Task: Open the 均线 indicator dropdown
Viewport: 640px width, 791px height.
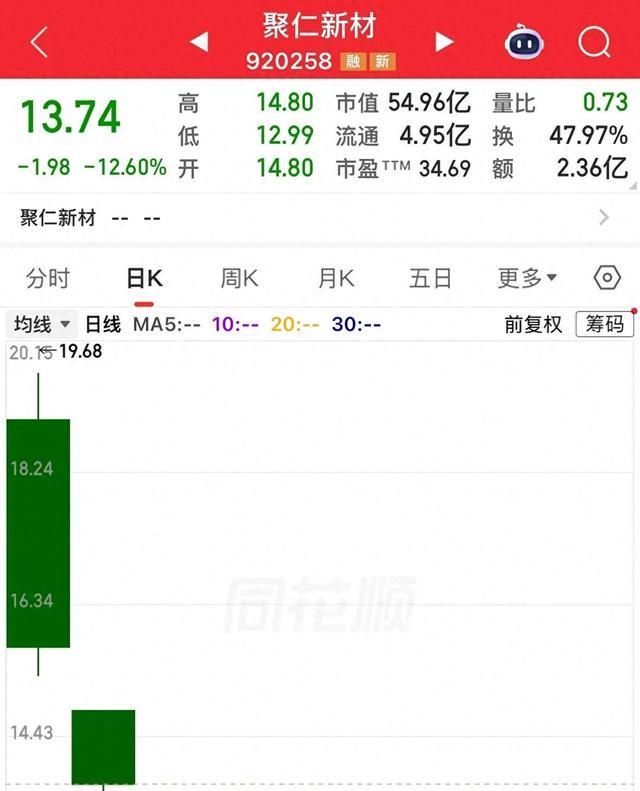Action: click(x=42, y=324)
